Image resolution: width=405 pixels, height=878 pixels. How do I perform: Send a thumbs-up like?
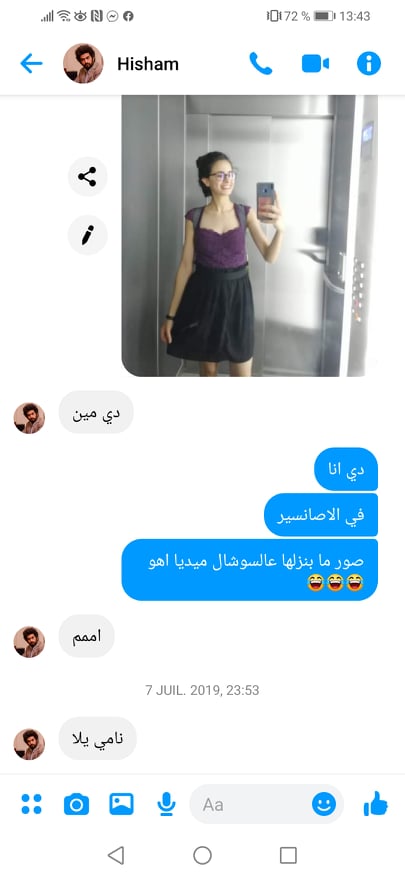point(375,804)
